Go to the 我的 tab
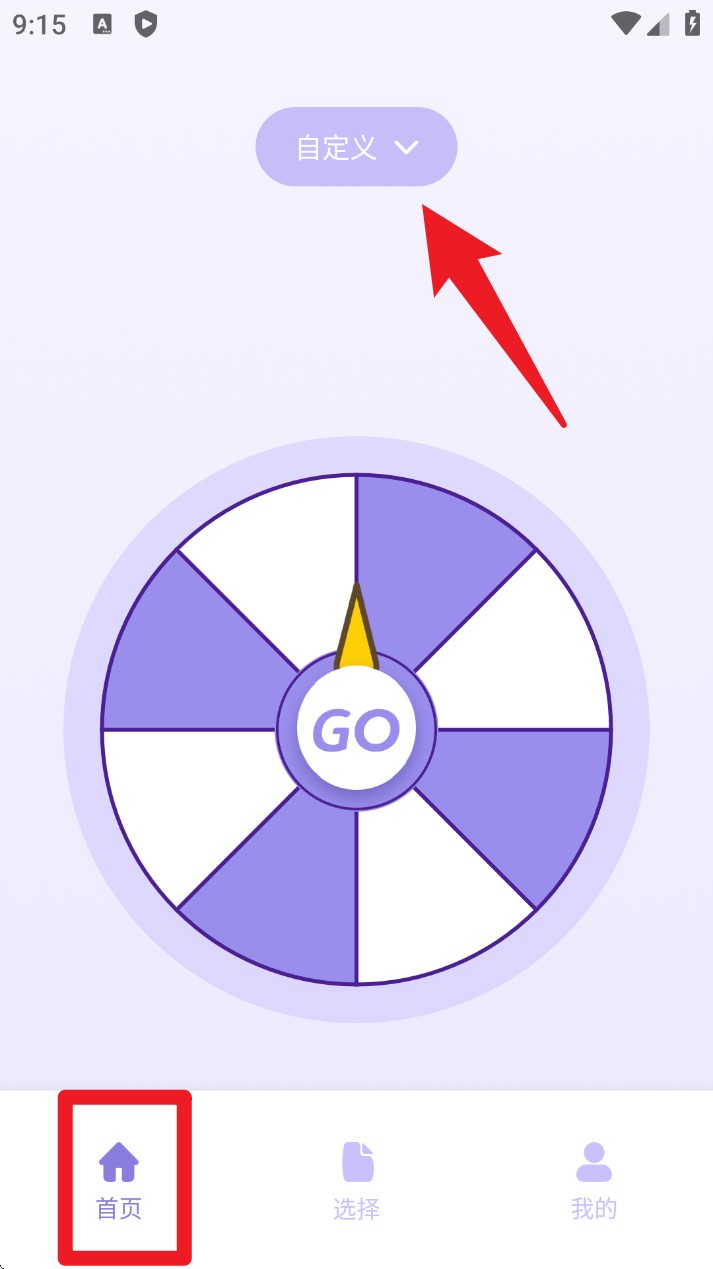Screen dimensions: 713x1269 coord(593,1180)
